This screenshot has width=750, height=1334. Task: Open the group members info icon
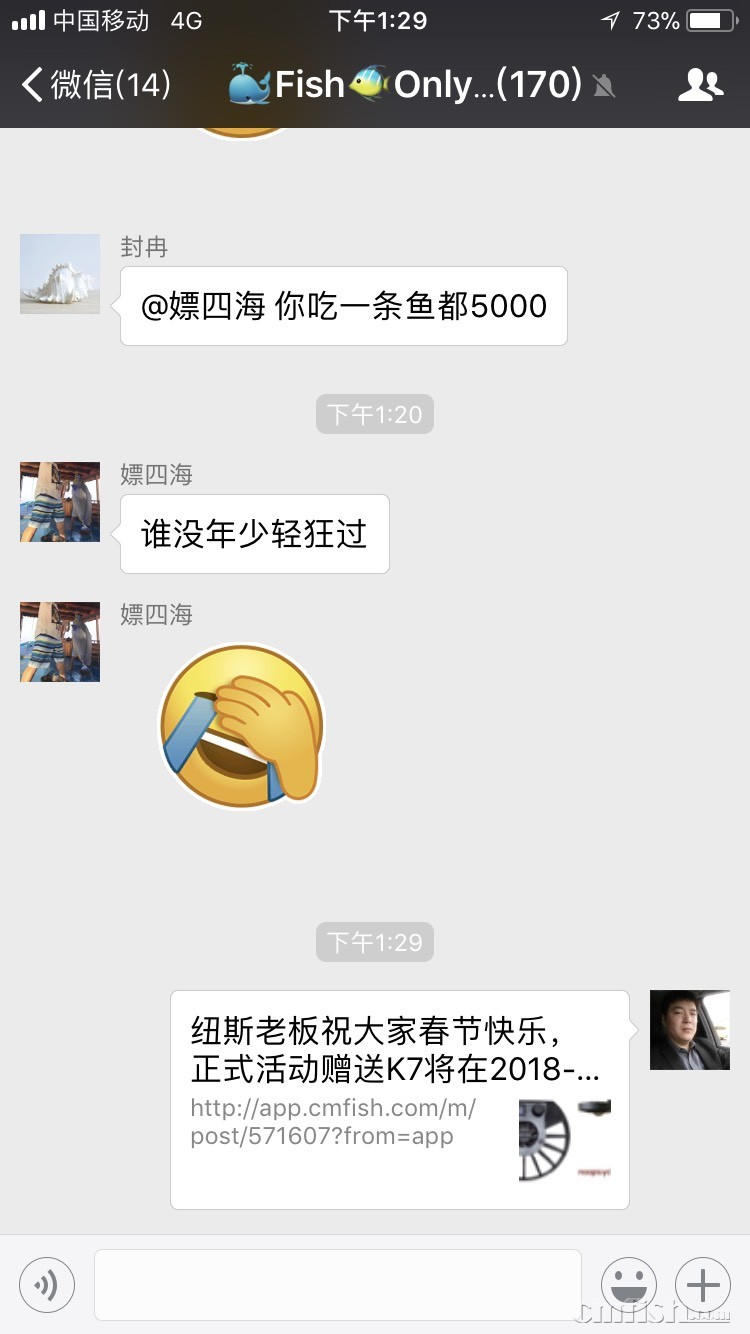(700, 85)
